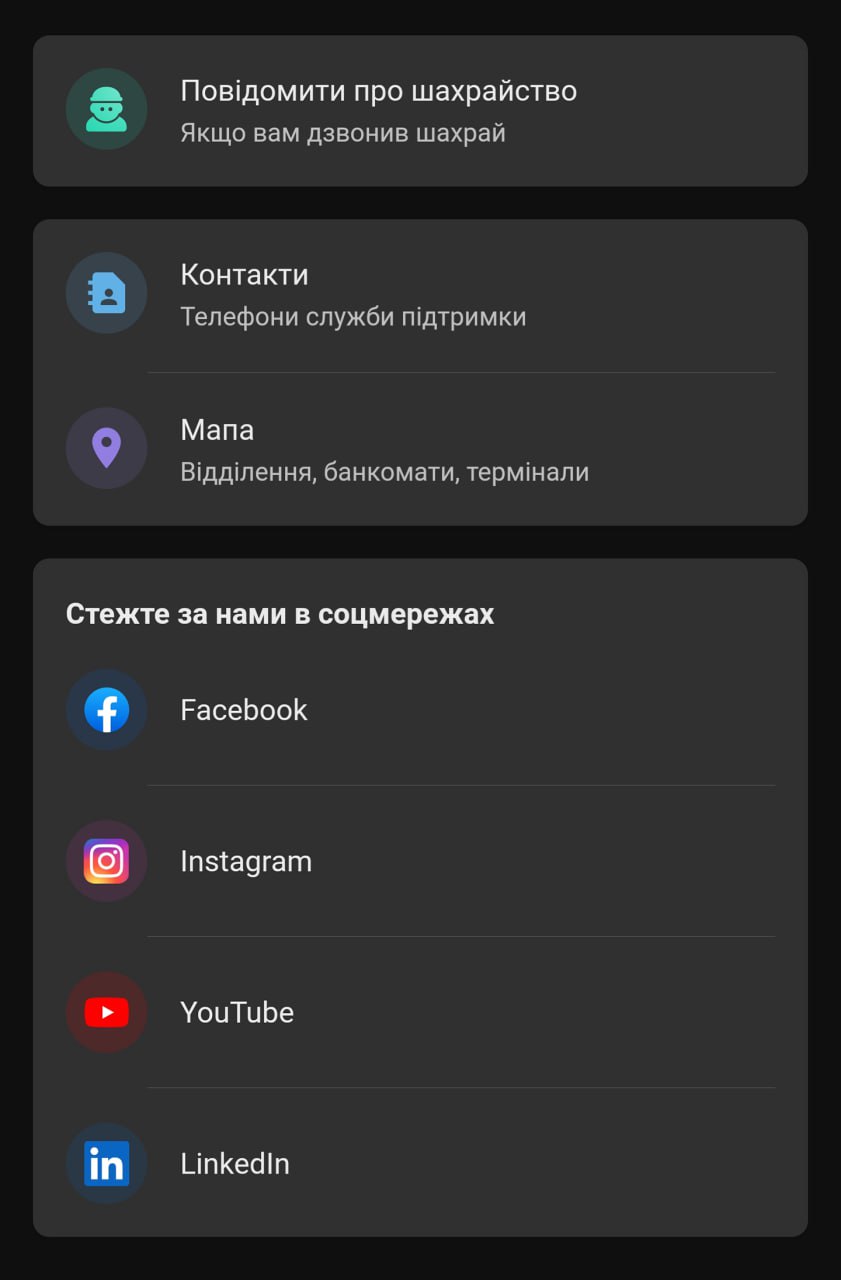Open the YouTube channel link
The height and width of the screenshot is (1280, 841).
tap(420, 1012)
